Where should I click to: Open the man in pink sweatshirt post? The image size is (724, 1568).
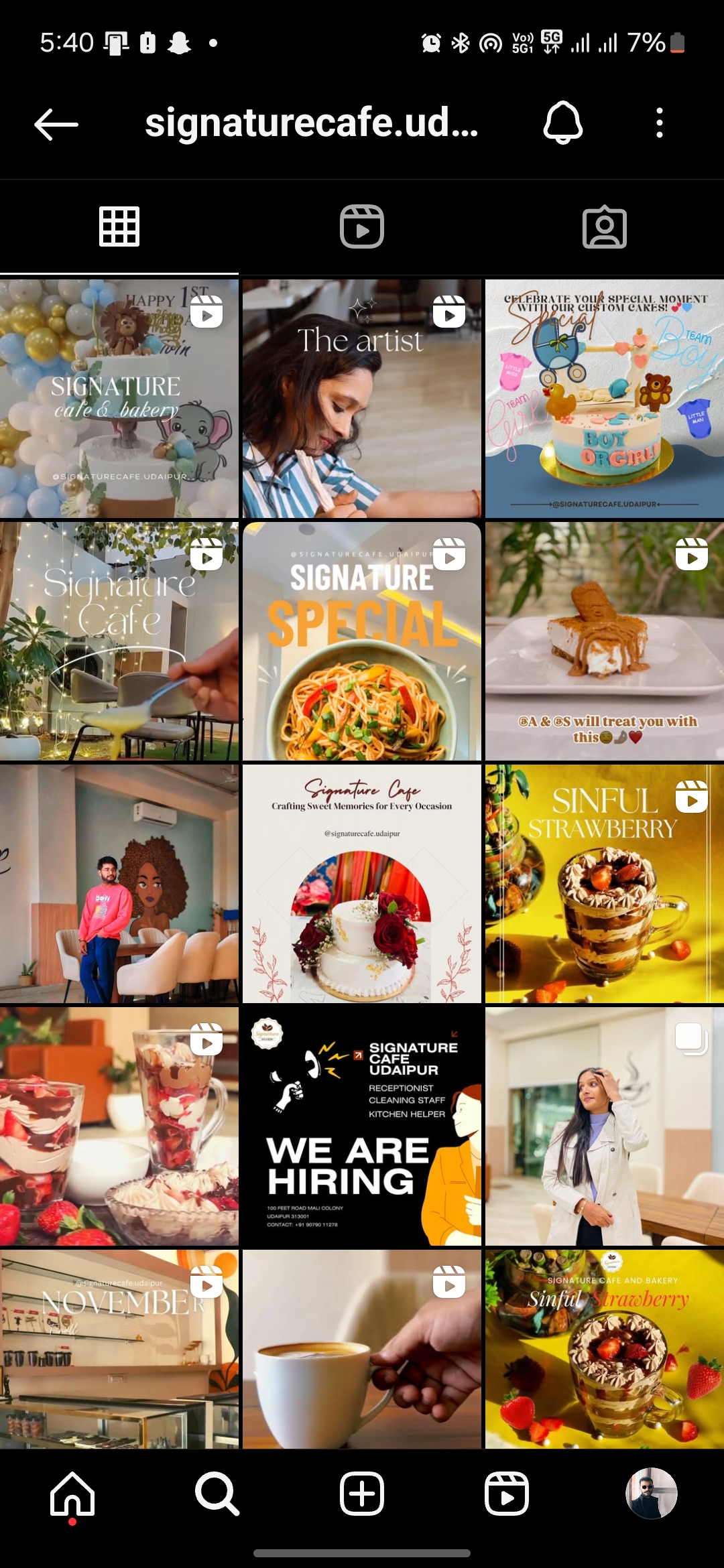(x=119, y=884)
